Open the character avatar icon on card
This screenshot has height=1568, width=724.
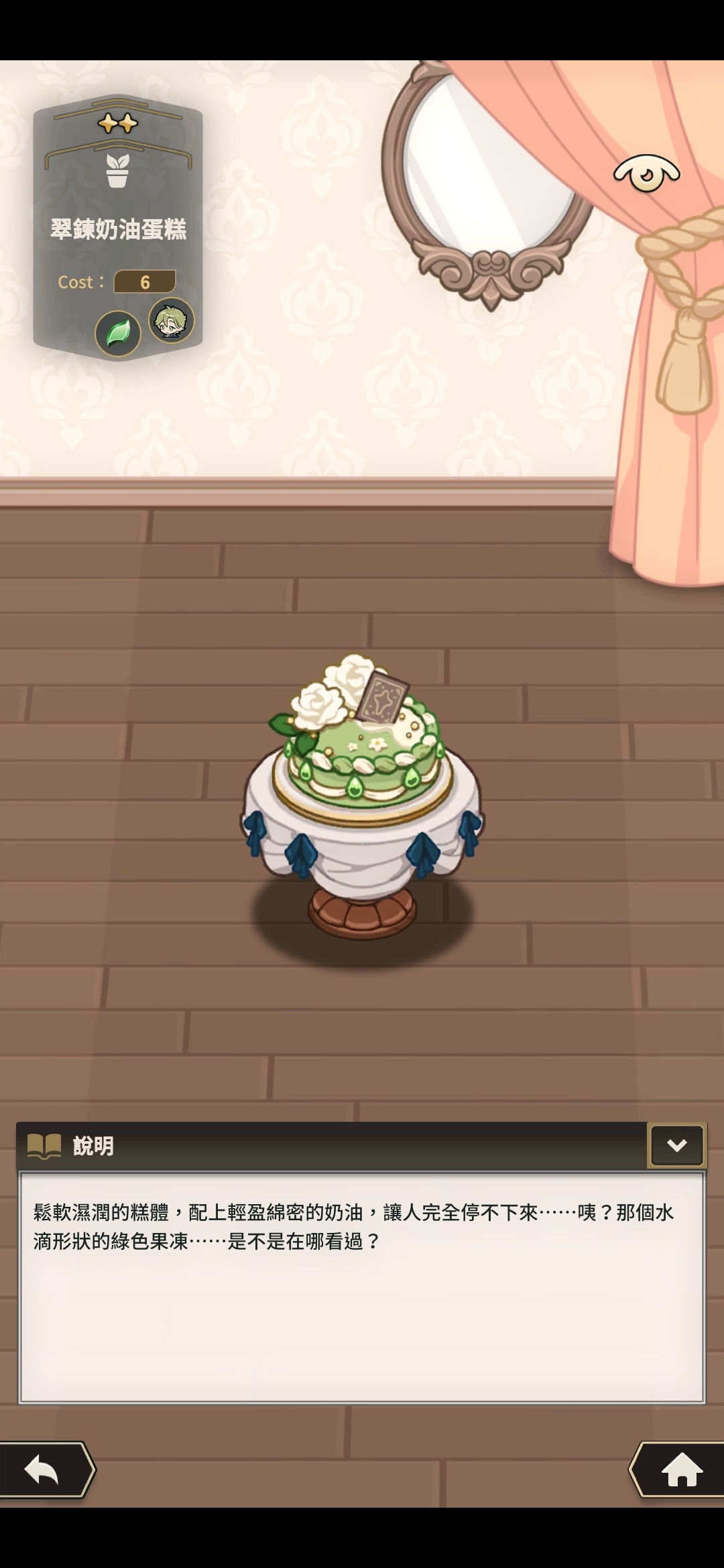(172, 320)
